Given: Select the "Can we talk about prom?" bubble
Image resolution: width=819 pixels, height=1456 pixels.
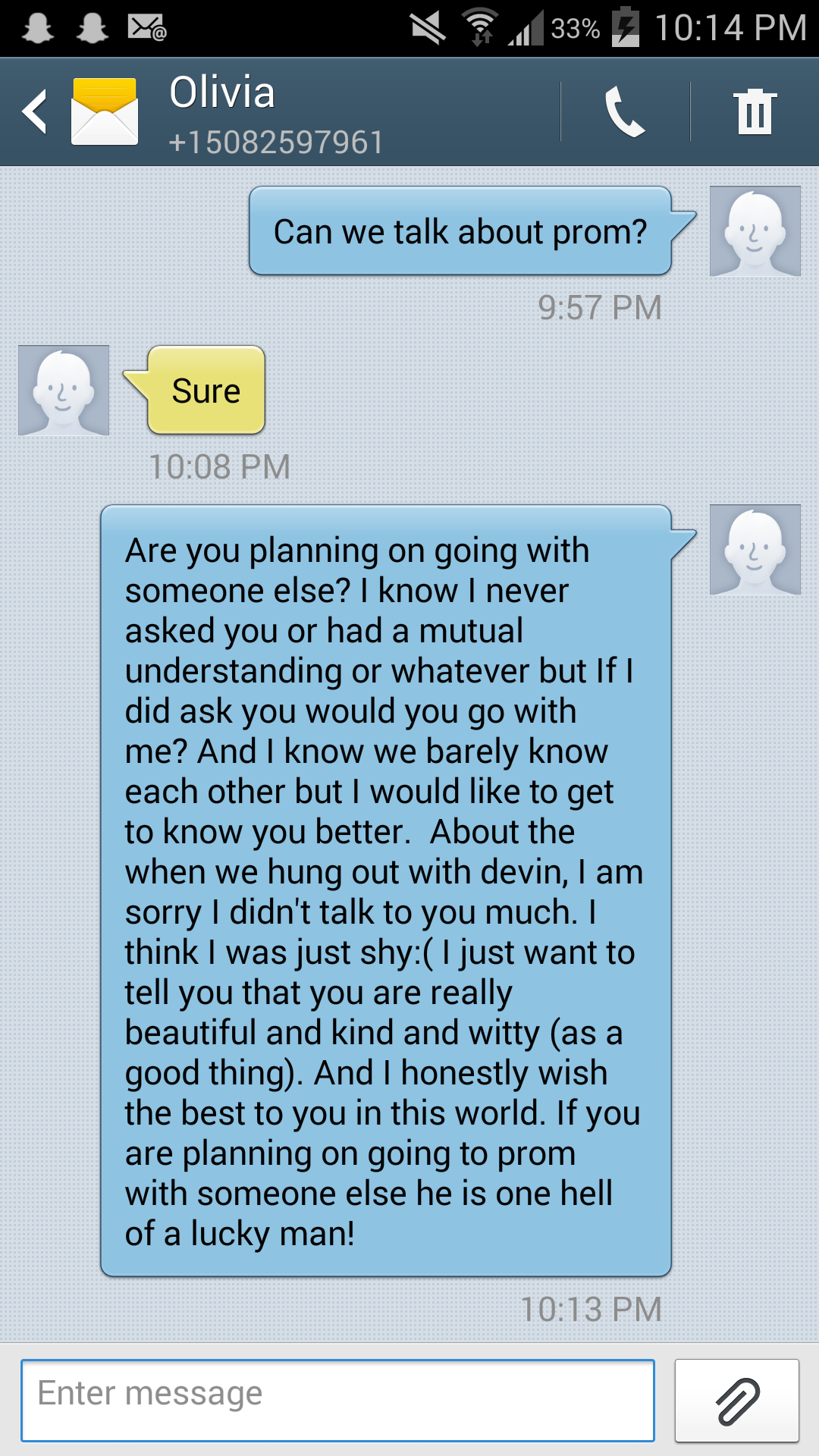Looking at the screenshot, I should (x=460, y=231).
